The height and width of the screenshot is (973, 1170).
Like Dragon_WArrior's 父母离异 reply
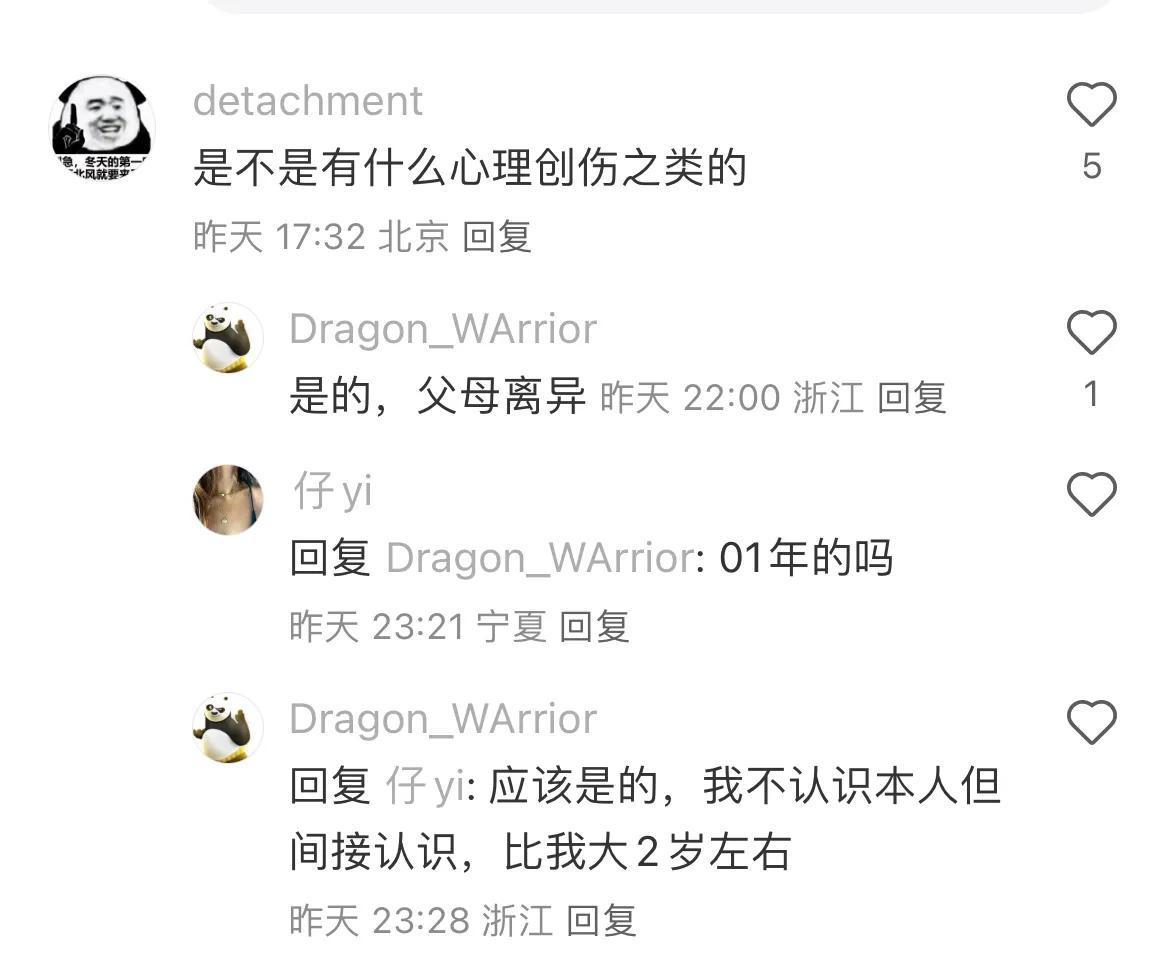[1091, 333]
